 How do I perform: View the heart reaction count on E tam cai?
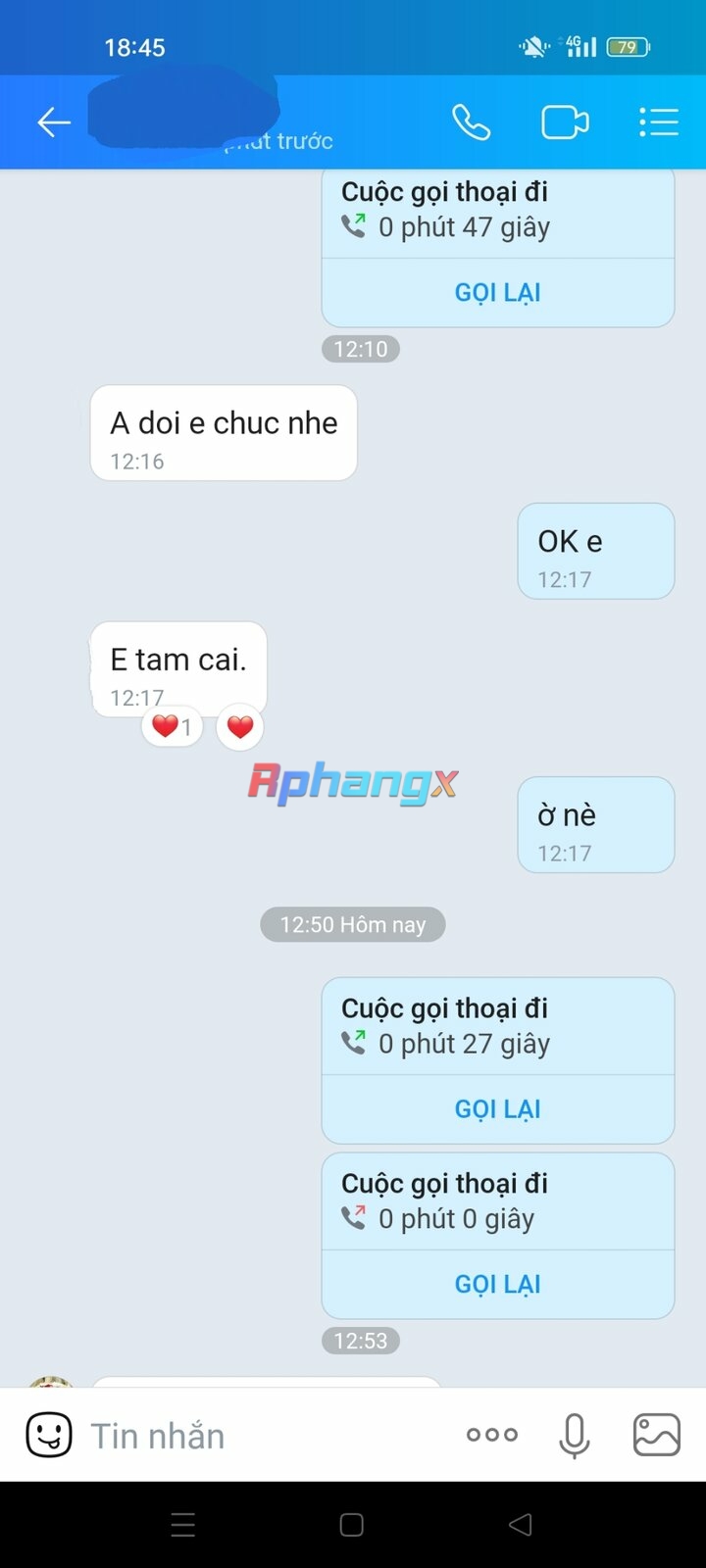[172, 726]
